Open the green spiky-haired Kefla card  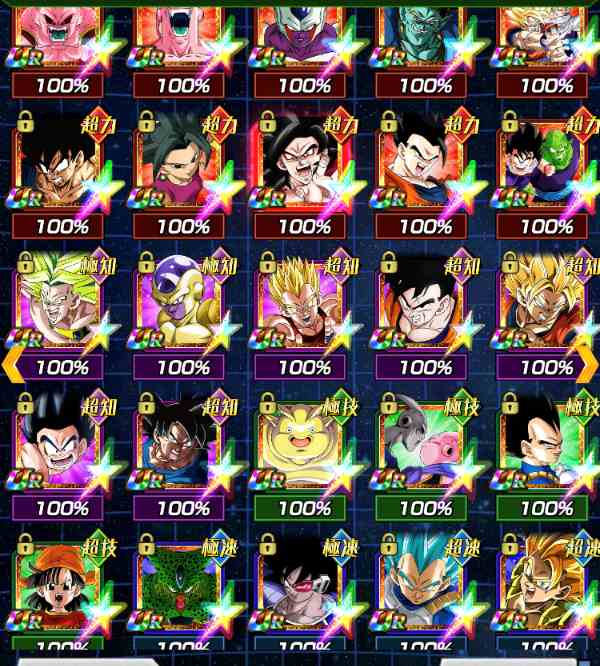point(182,165)
